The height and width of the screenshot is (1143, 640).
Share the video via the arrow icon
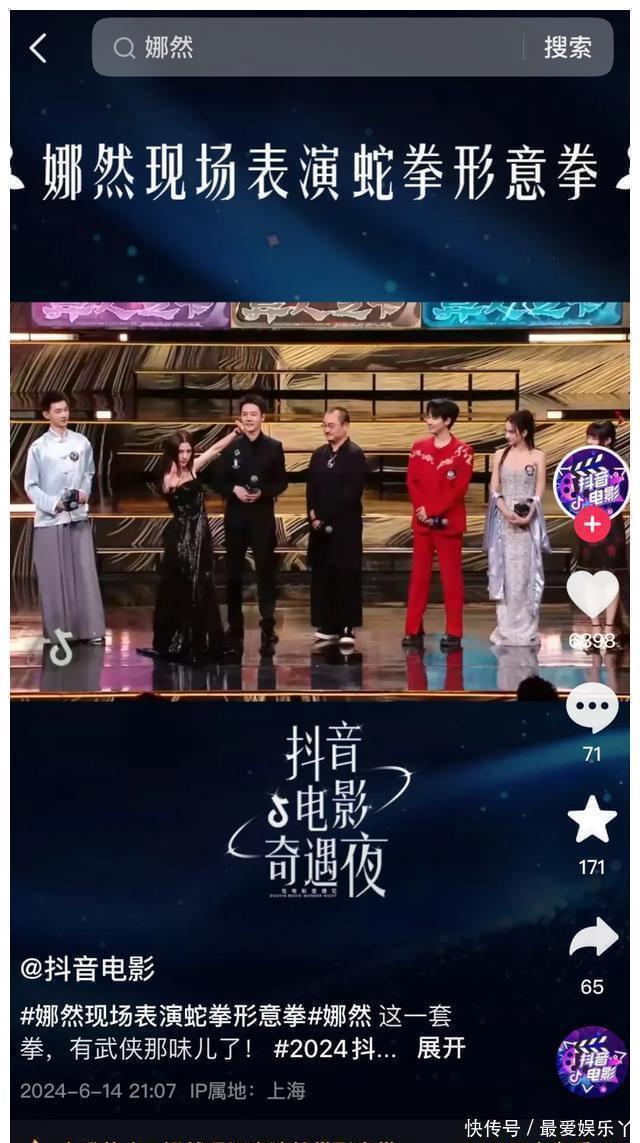click(x=592, y=939)
